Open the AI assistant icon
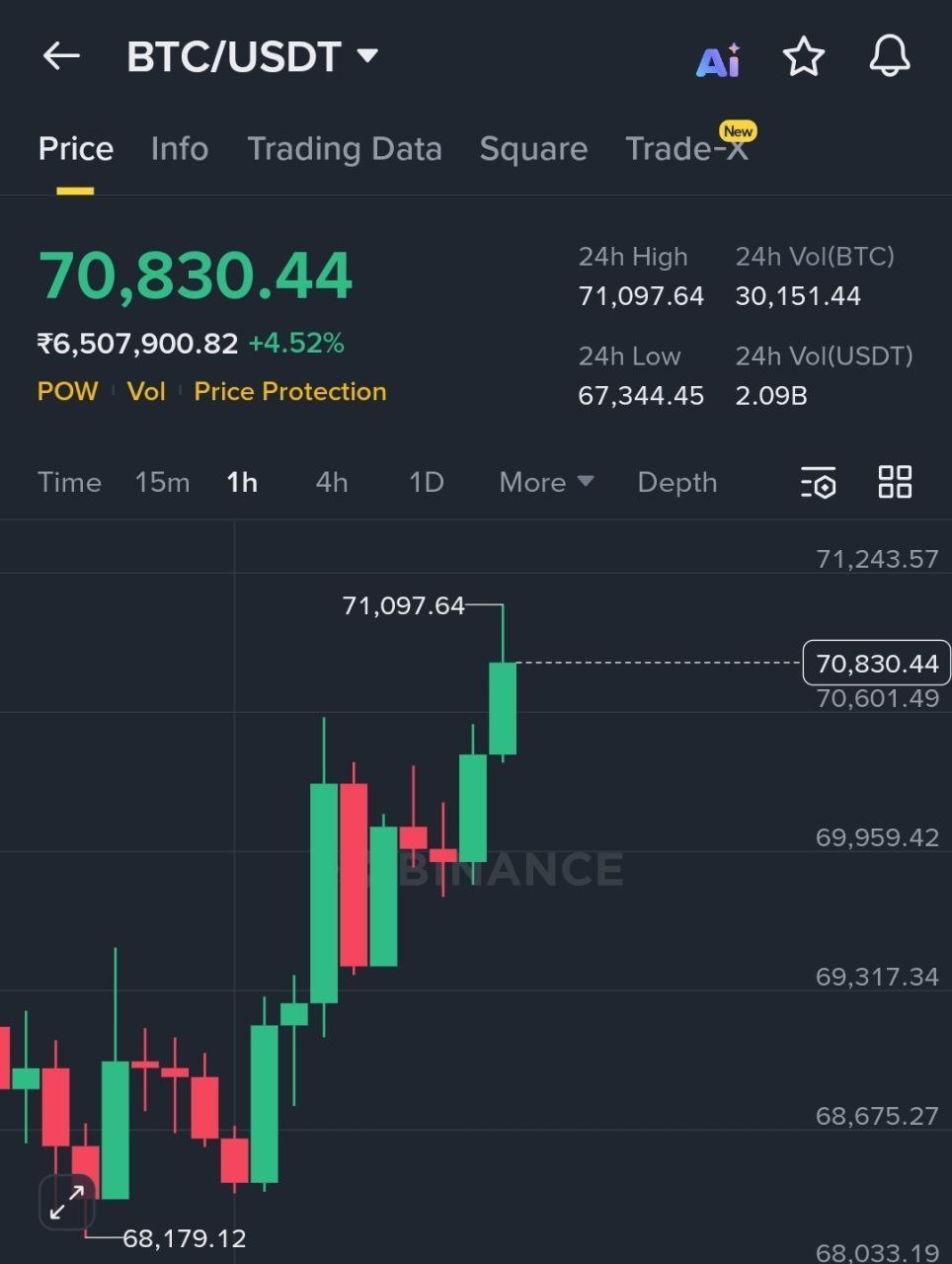 [x=718, y=60]
